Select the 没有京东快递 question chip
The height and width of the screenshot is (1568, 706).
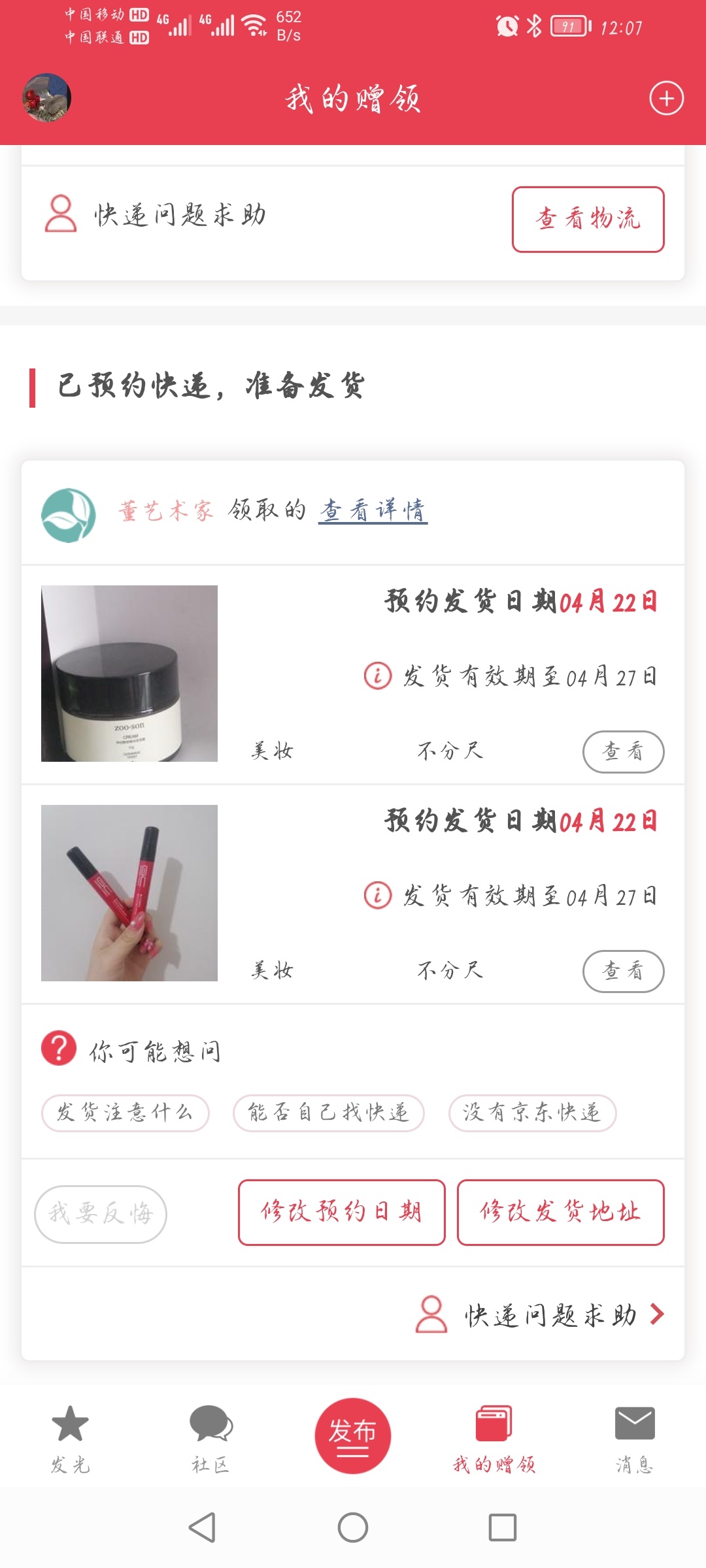[x=532, y=1113]
